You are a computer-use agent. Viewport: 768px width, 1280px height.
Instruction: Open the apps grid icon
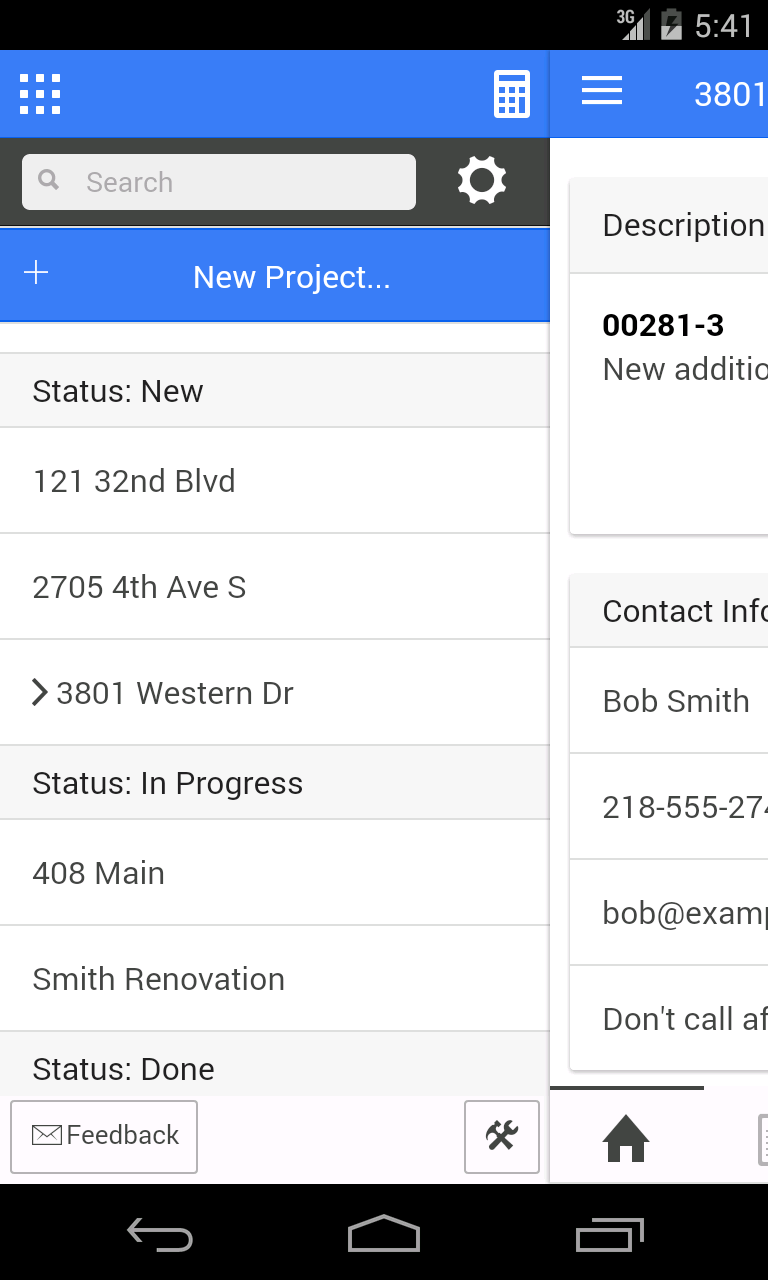[40, 94]
